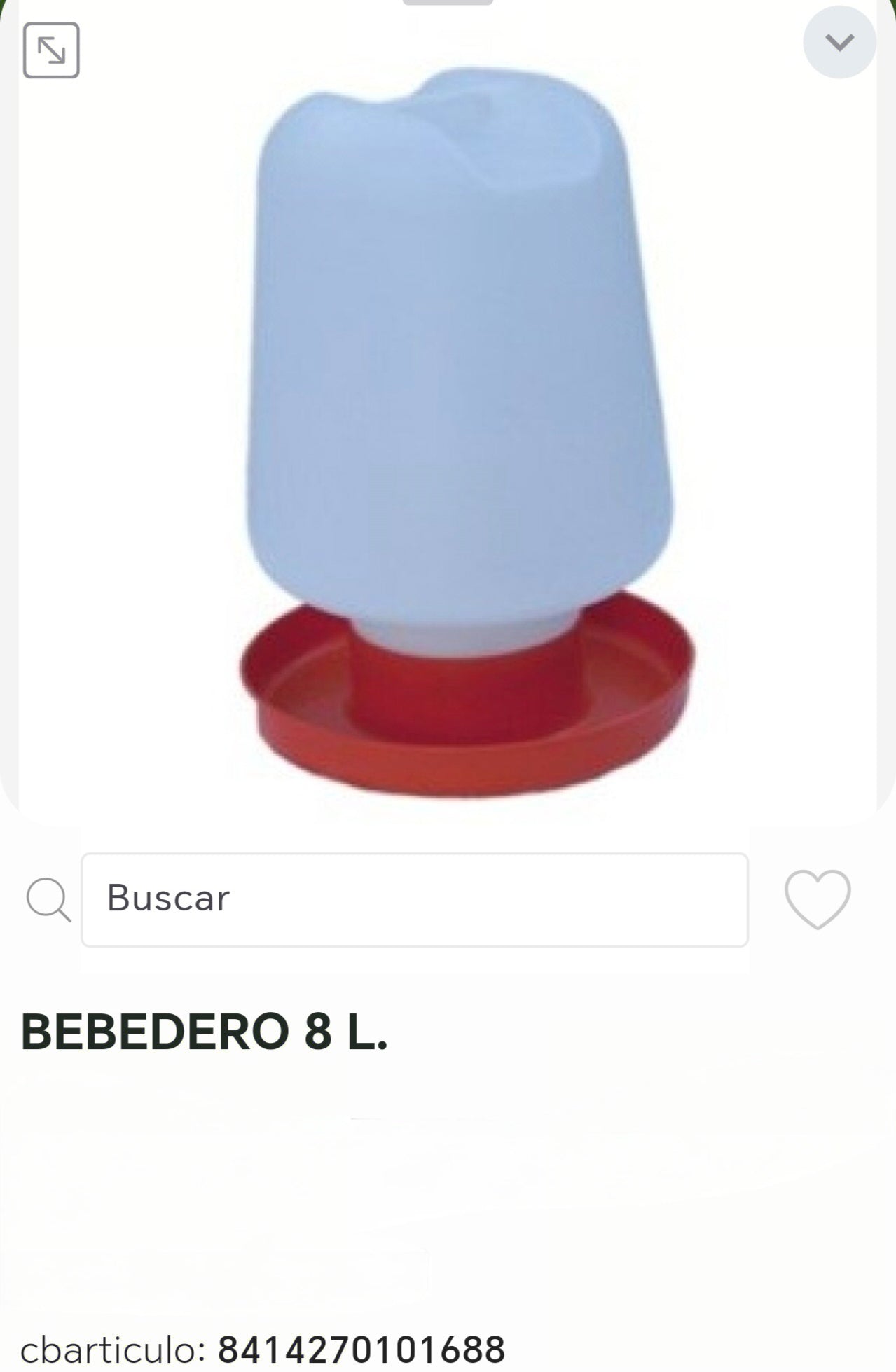Add BEBEDERO 8 L. to favorites
Screen dimensions: 896x1372
point(817,899)
